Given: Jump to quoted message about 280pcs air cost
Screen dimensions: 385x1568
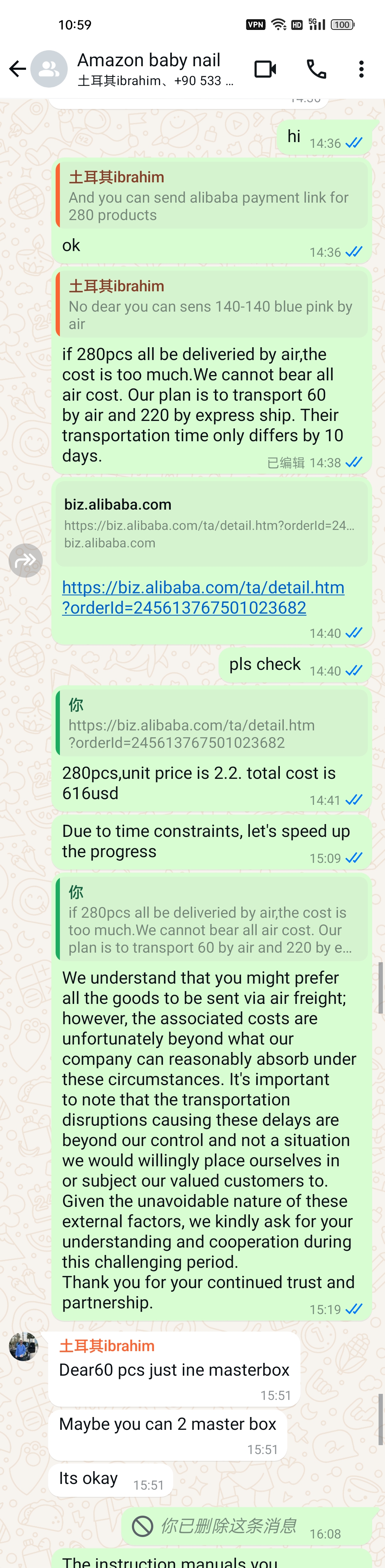Looking at the screenshot, I should click(x=211, y=920).
